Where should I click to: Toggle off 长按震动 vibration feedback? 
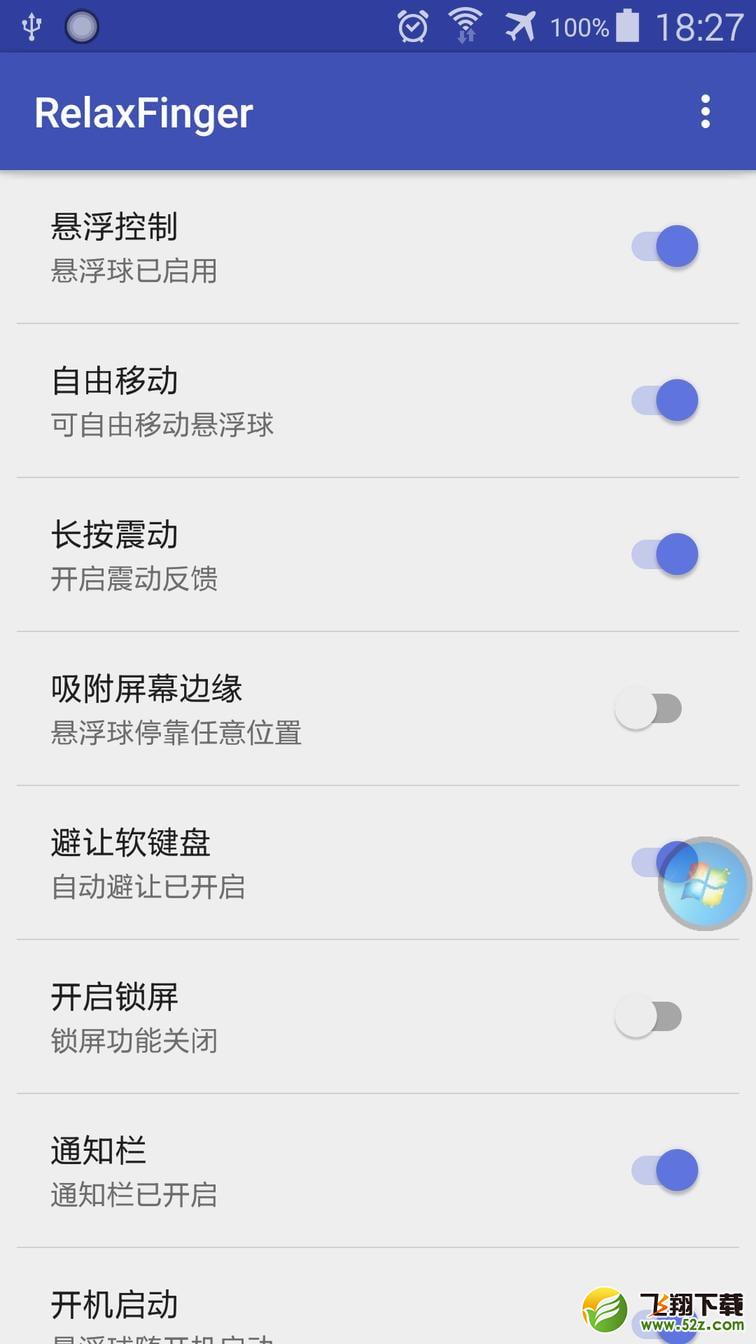coord(665,554)
